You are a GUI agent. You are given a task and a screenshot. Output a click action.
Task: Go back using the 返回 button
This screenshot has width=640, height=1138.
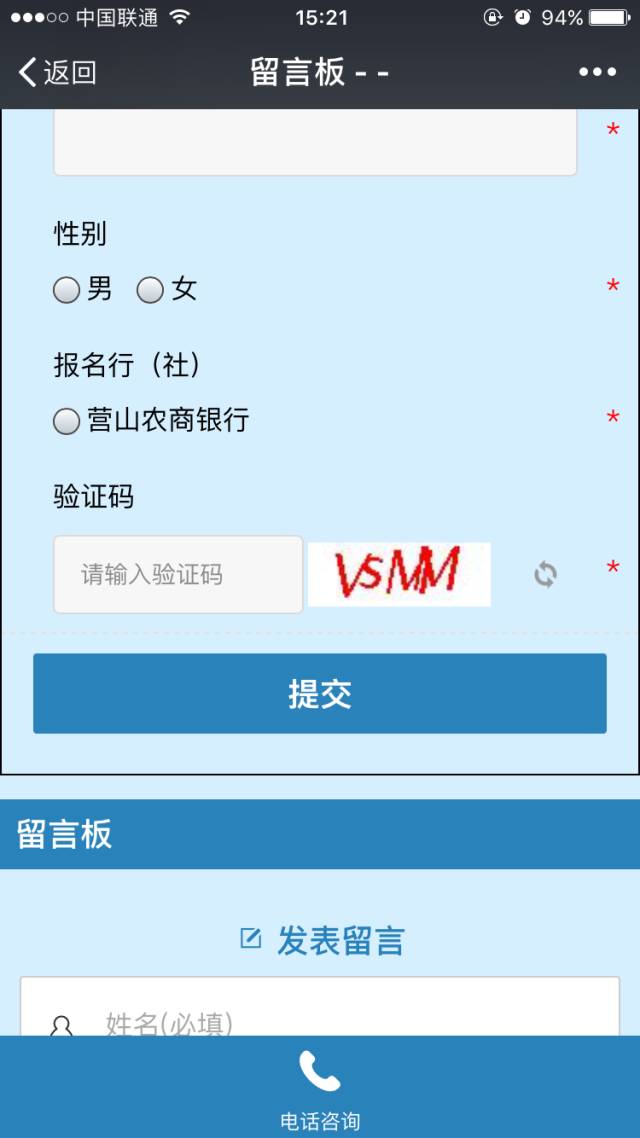57,72
